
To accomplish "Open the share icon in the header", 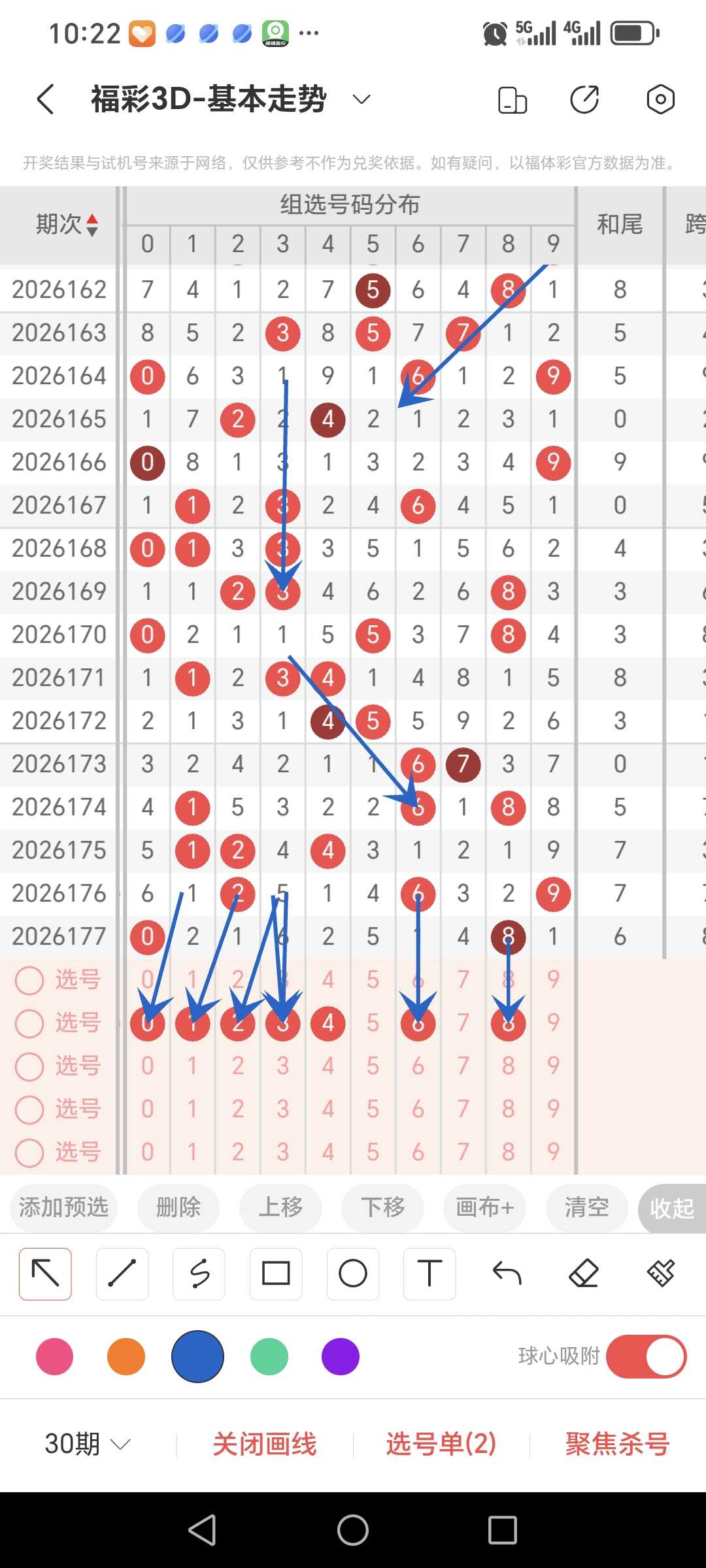I will [584, 99].
